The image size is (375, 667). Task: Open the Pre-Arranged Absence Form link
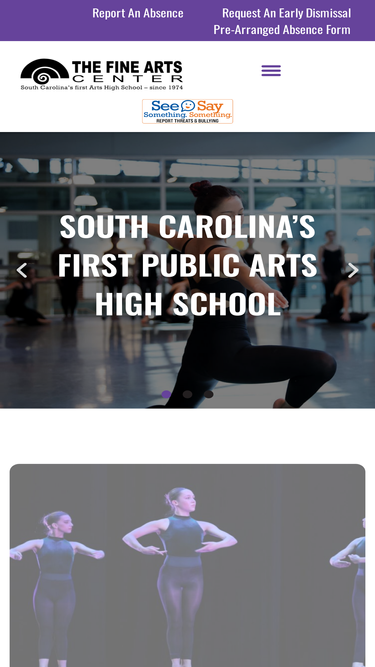pyautogui.click(x=282, y=30)
